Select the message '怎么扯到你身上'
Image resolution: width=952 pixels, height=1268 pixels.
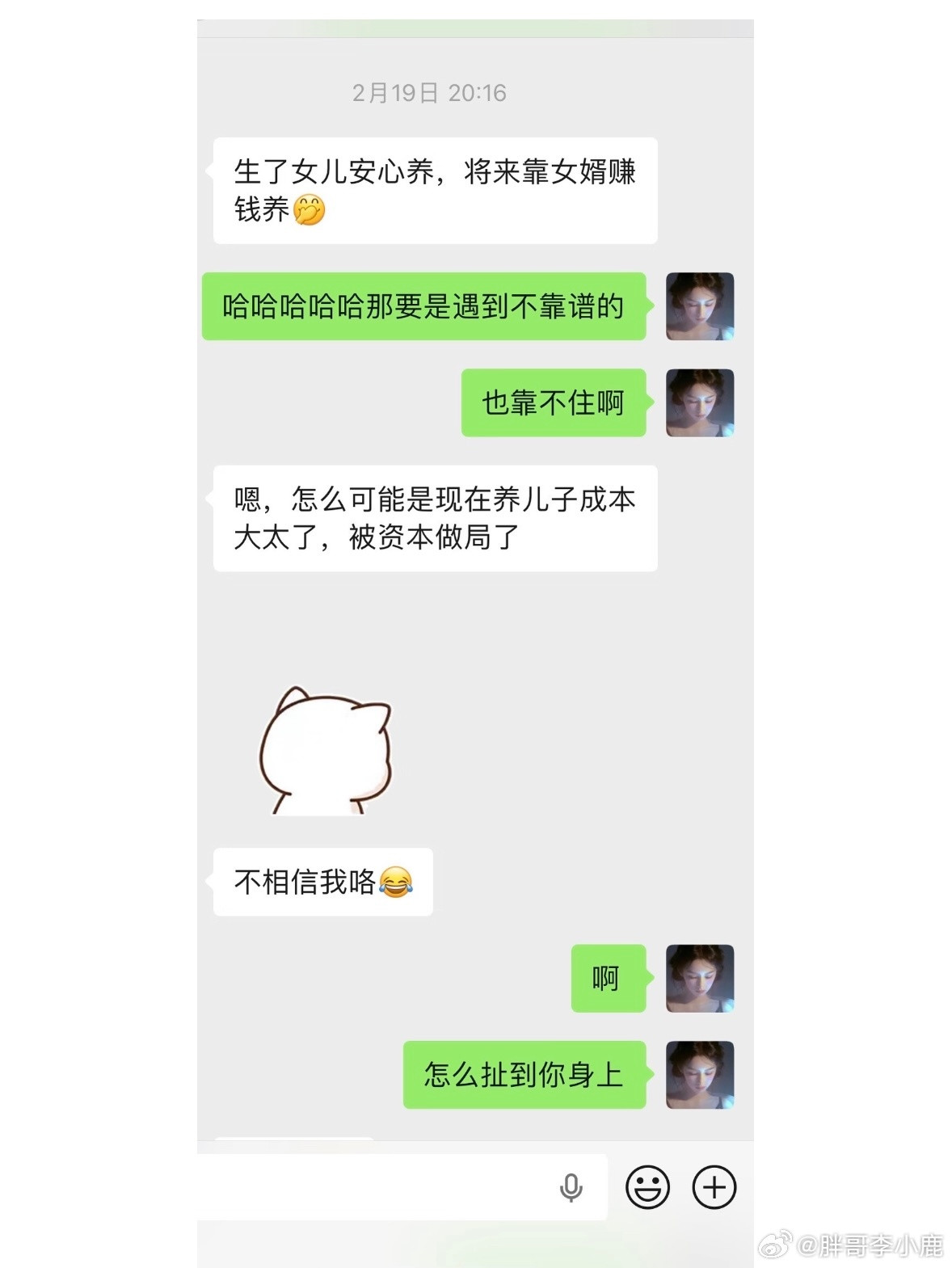pos(523,1076)
